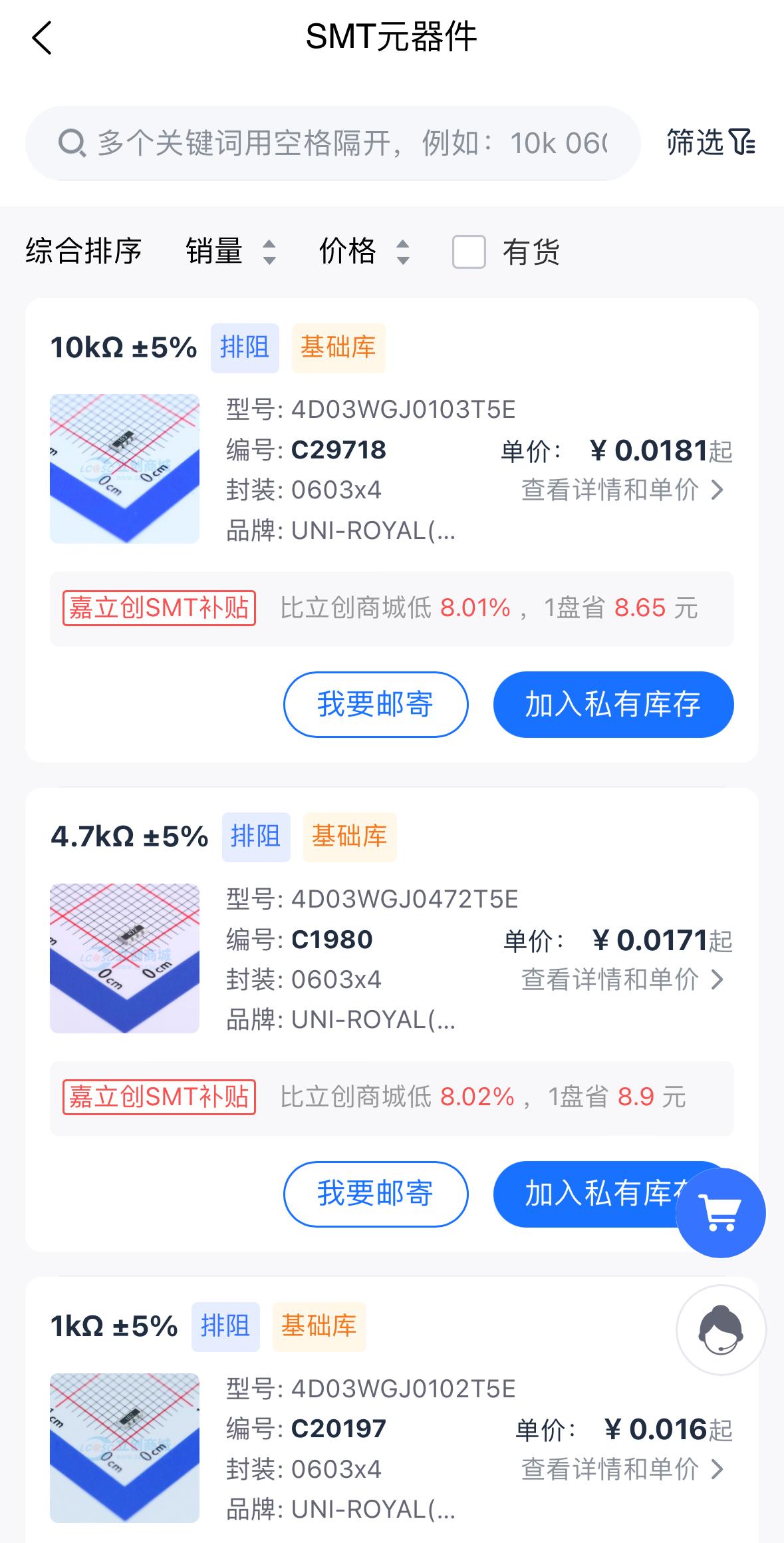Image resolution: width=784 pixels, height=1543 pixels.
Task: View details and price for C20197
Action: coord(622,1469)
